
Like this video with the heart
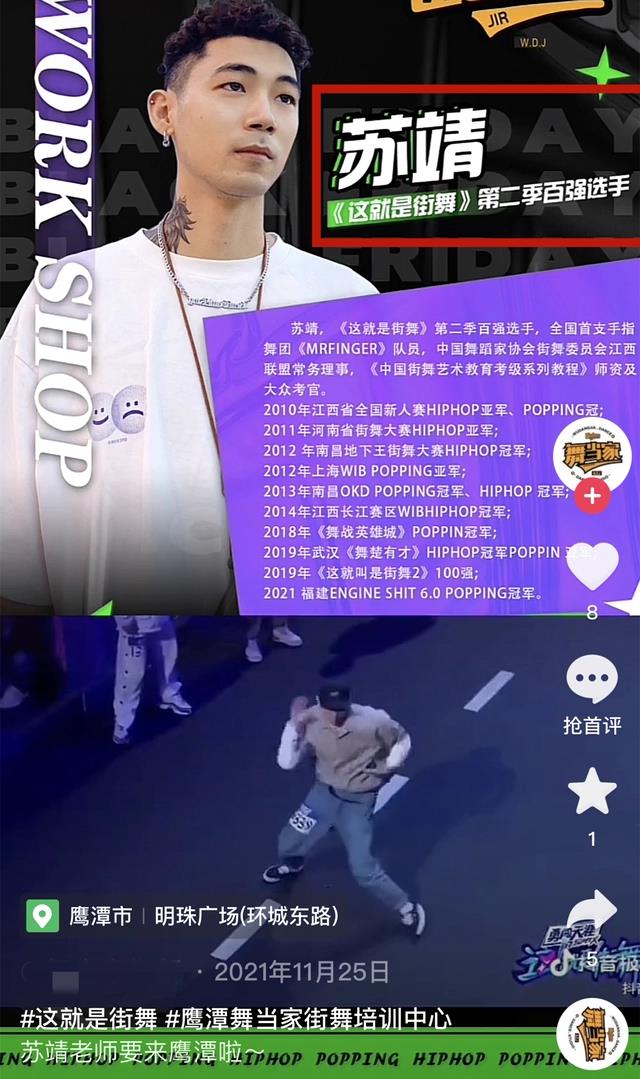tap(592, 566)
